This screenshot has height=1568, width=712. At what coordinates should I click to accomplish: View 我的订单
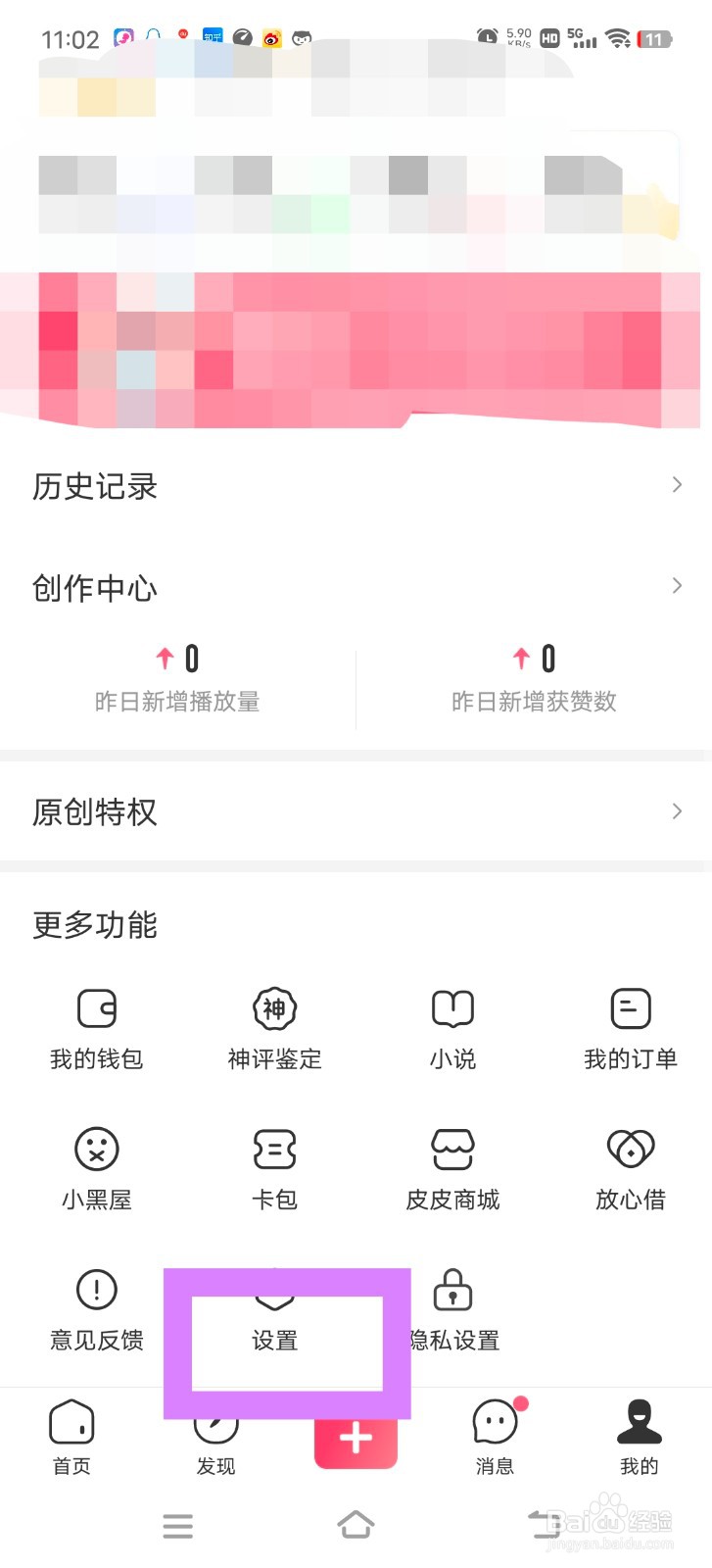click(631, 1029)
